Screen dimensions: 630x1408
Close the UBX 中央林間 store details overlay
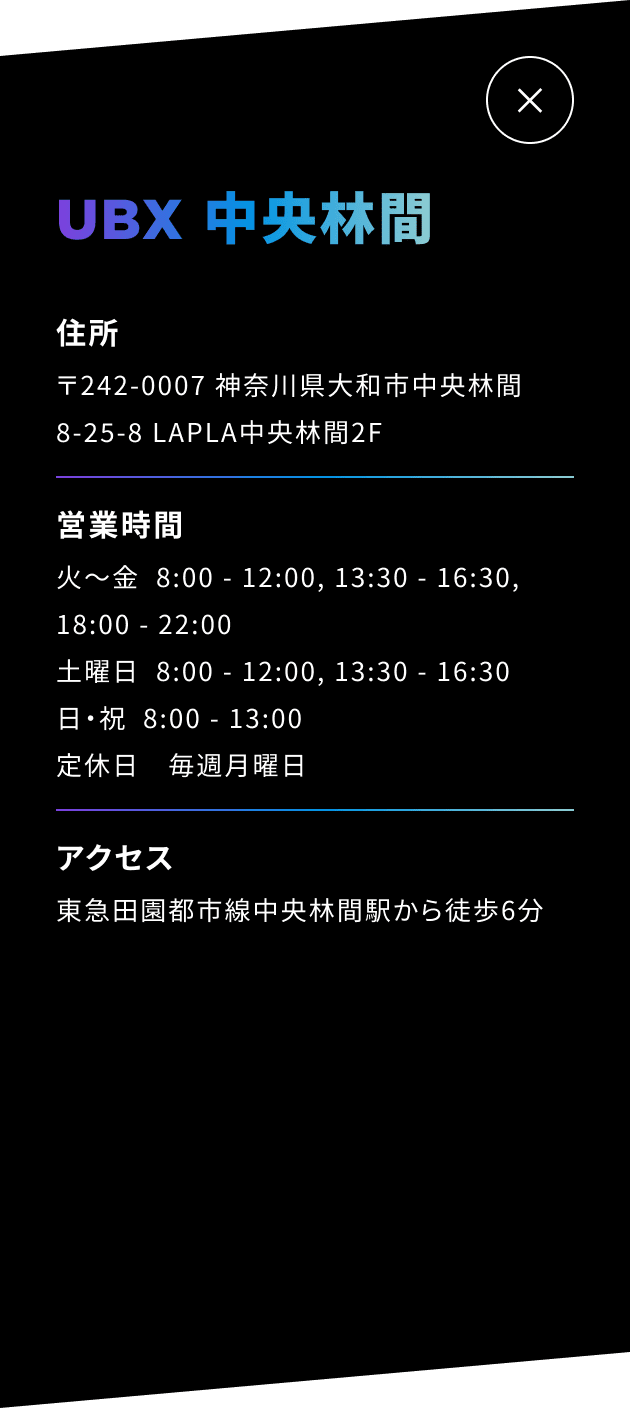tap(529, 100)
